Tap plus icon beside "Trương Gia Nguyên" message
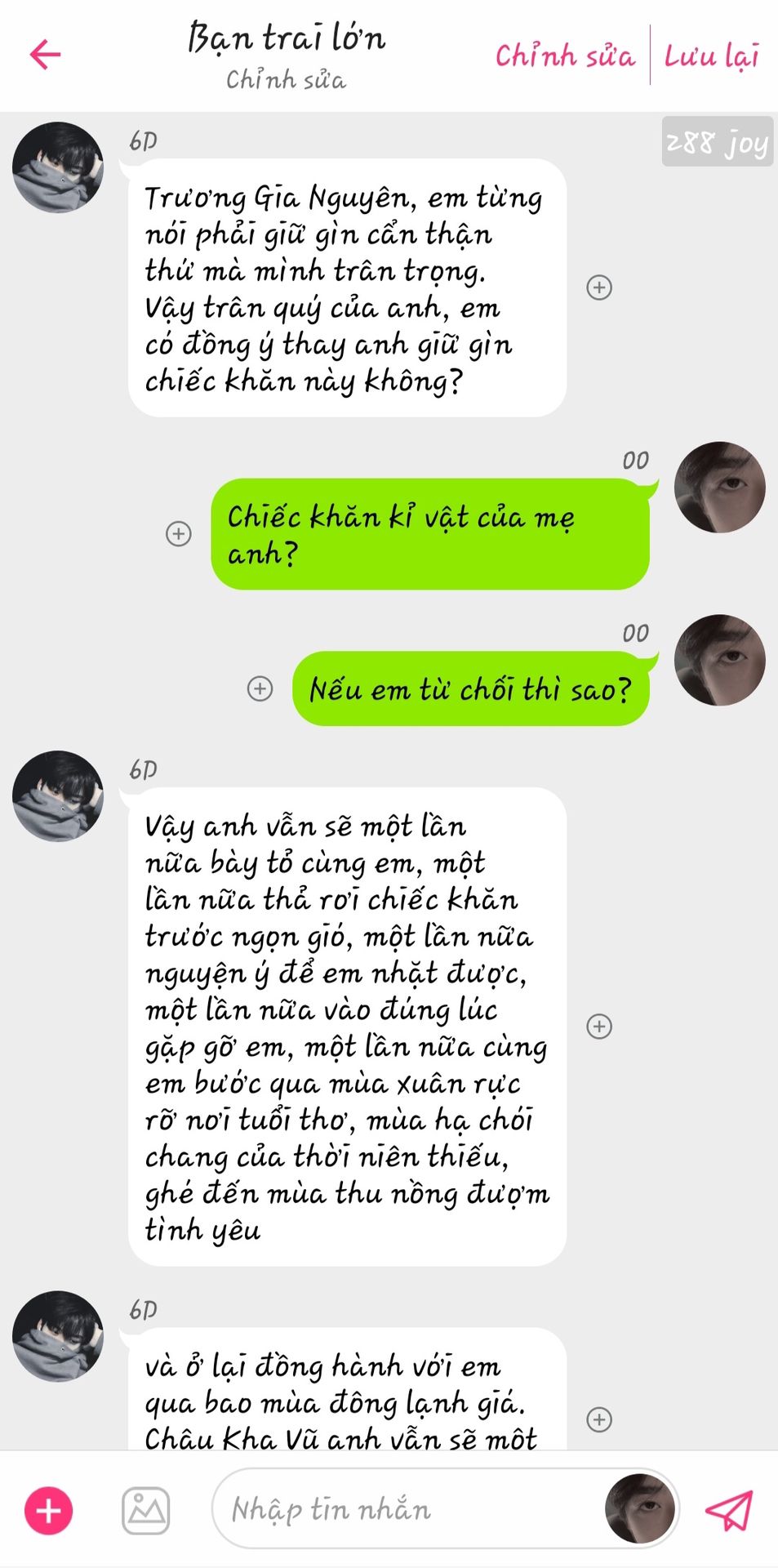778x1568 pixels. coord(599,287)
